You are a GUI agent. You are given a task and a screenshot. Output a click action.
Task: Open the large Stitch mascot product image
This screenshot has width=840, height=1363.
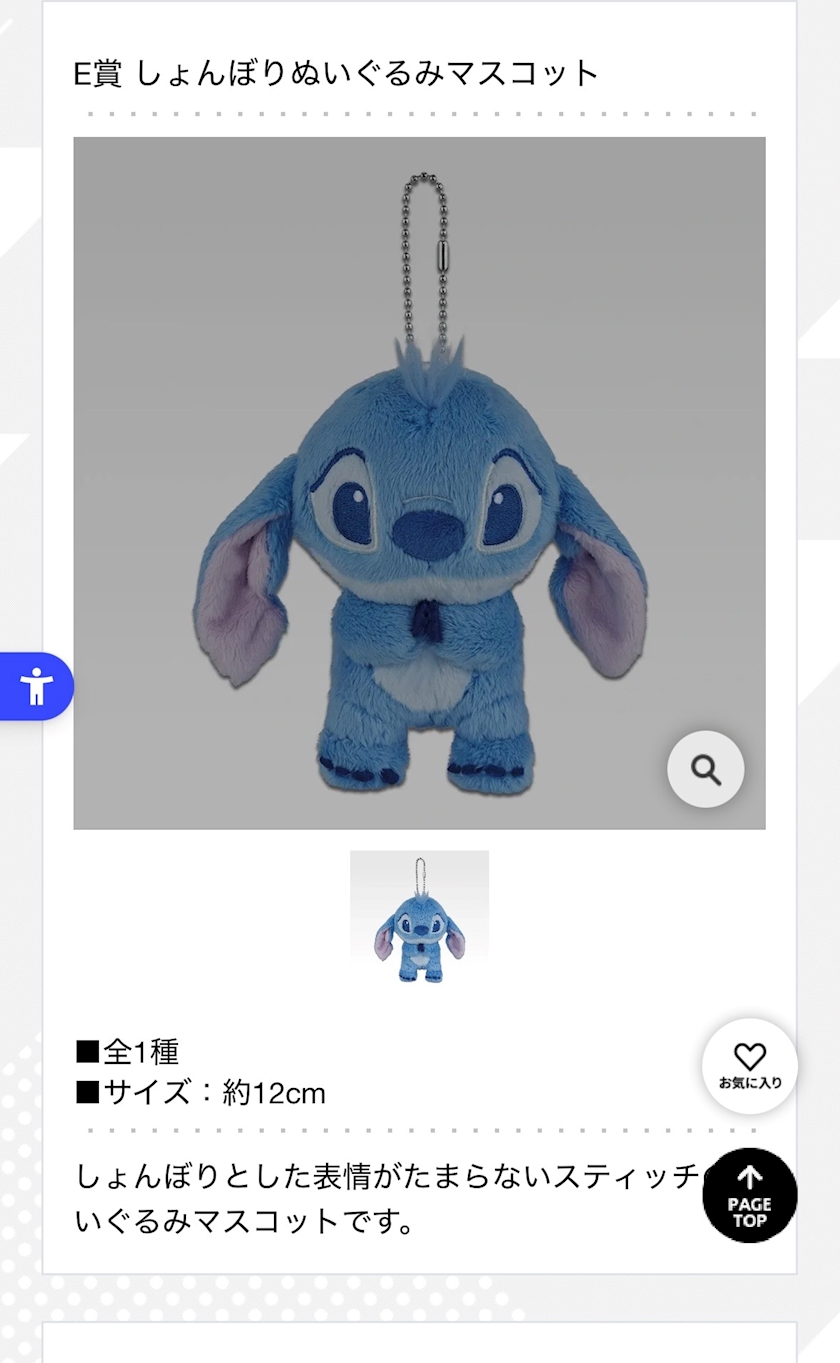pos(419,483)
